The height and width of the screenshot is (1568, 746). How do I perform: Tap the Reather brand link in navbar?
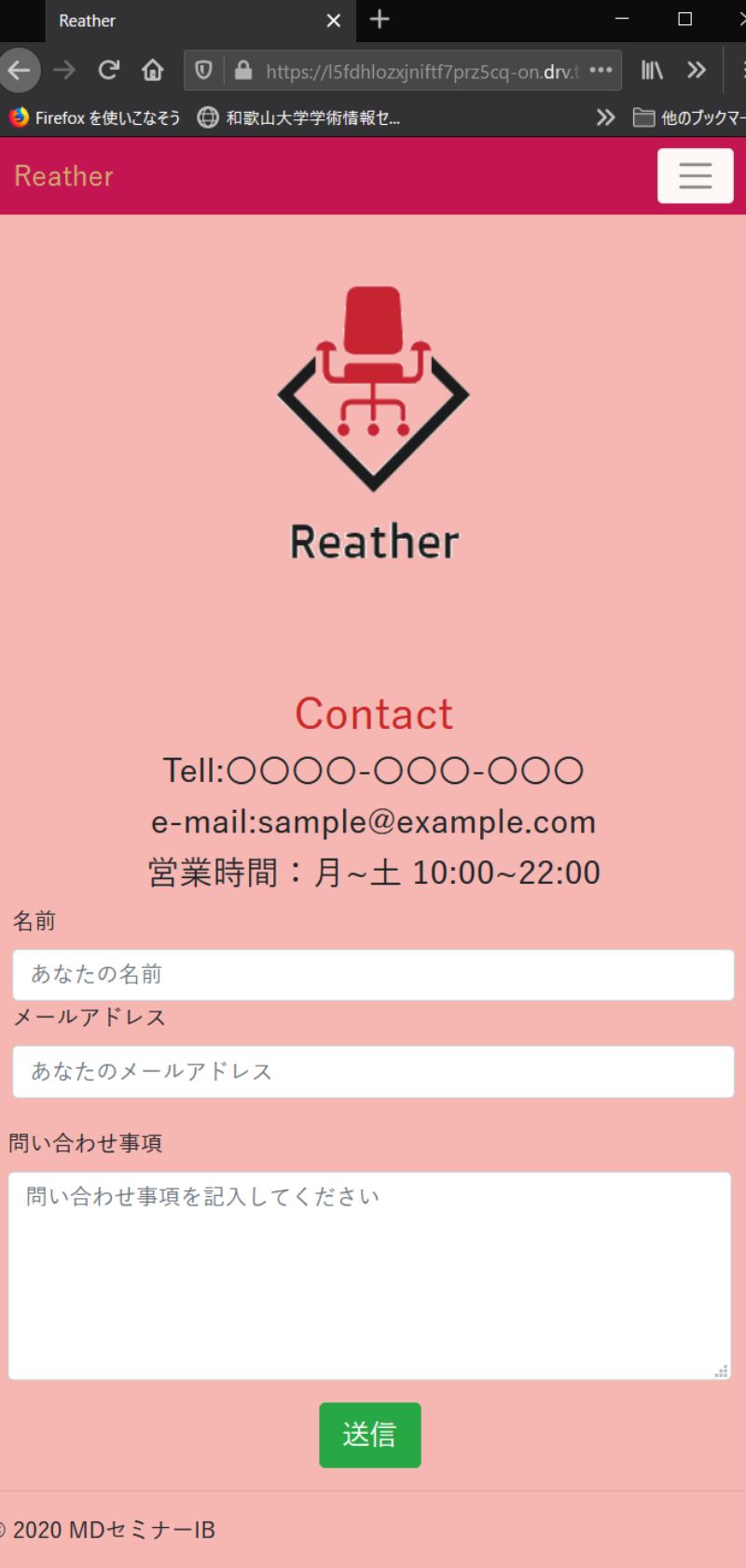click(x=64, y=176)
